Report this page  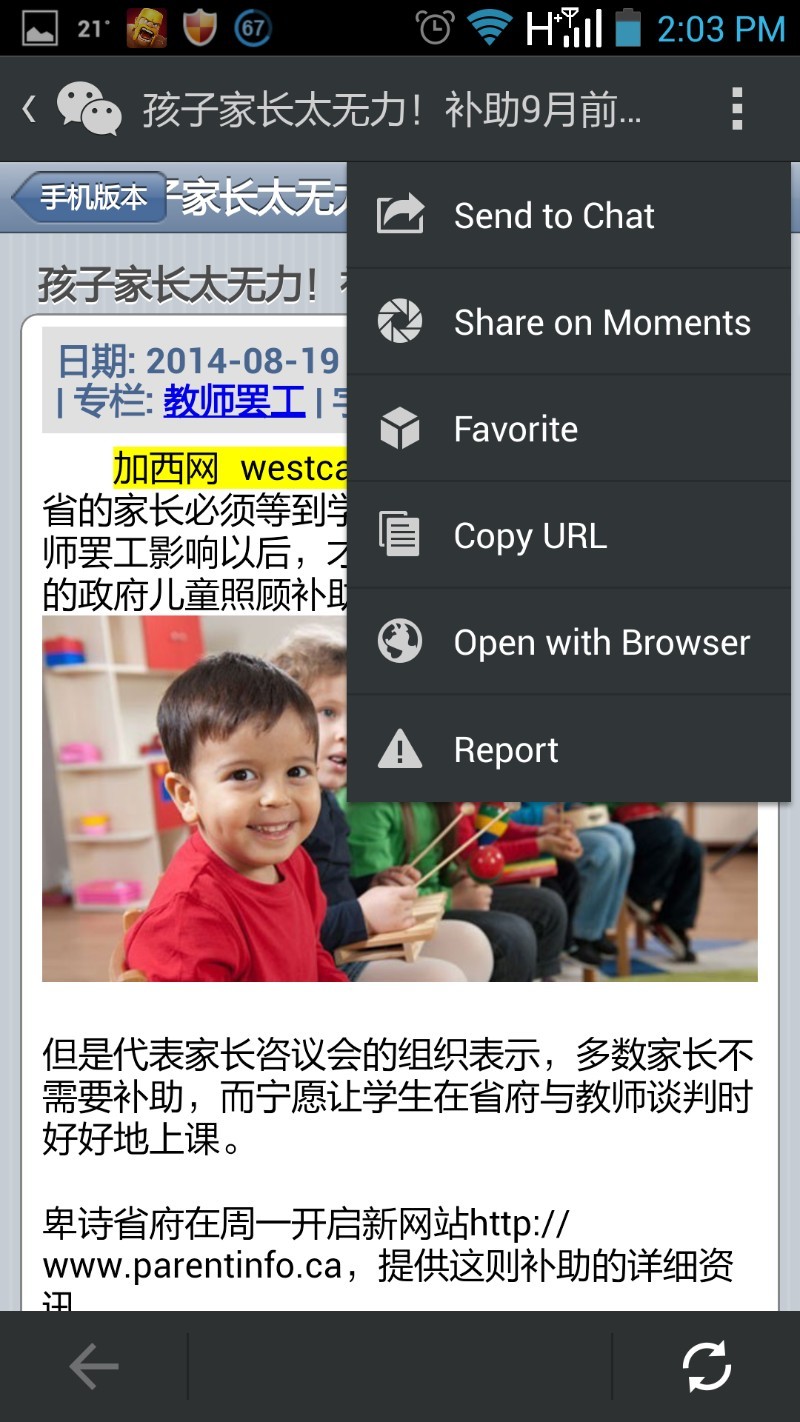point(505,750)
